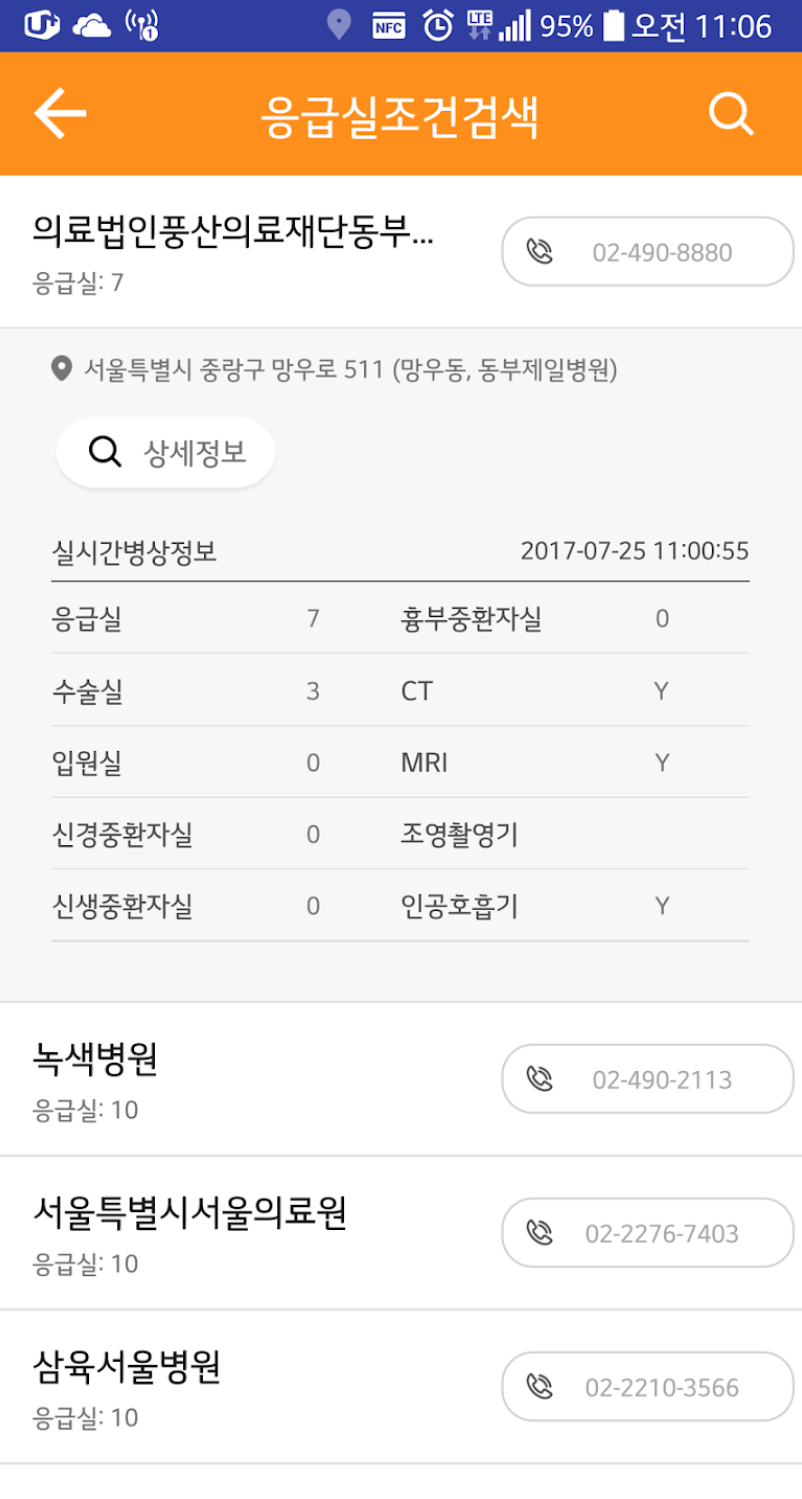The height and width of the screenshot is (1499, 802).
Task: Tap the phone icon next to 녹색병원
Action: coord(541,1079)
